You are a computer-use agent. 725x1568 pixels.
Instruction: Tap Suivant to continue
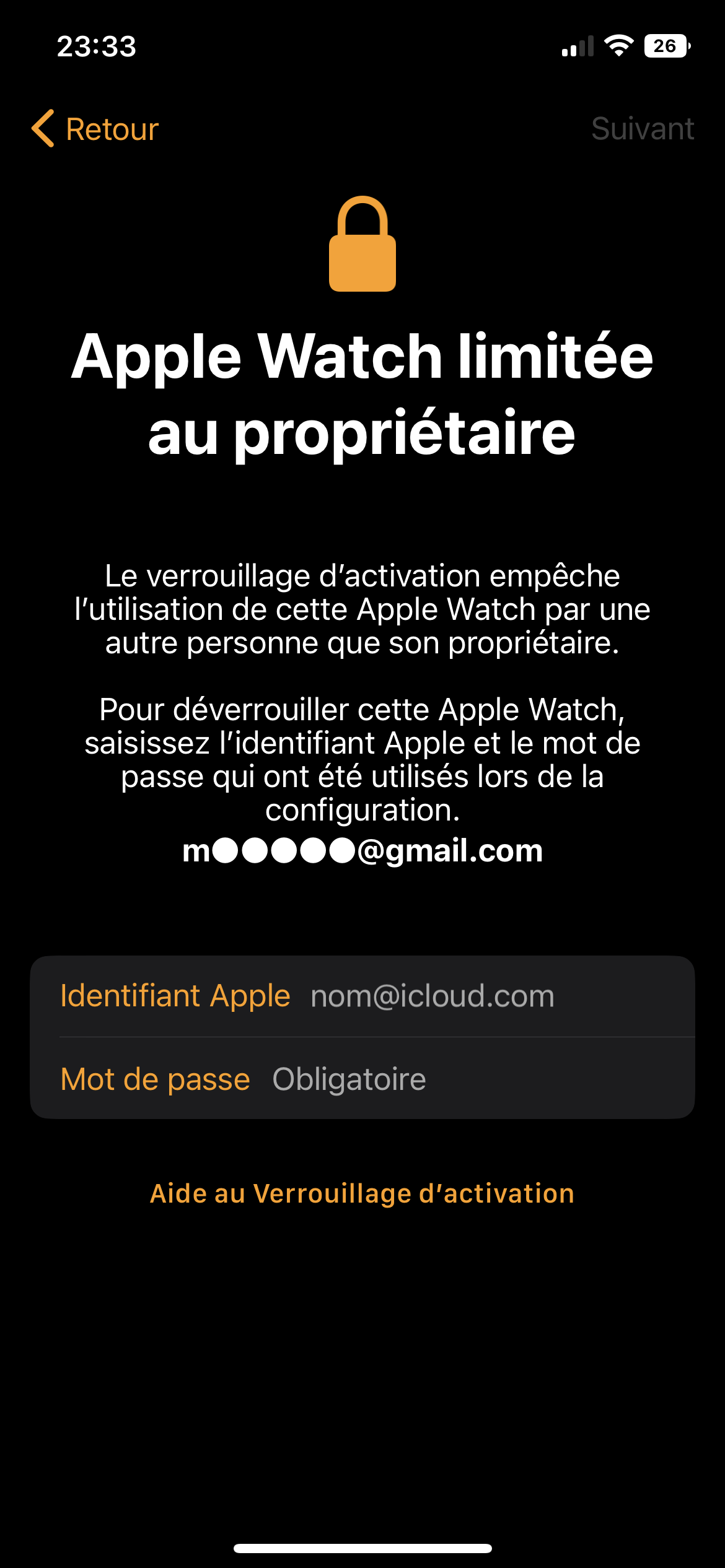[642, 129]
